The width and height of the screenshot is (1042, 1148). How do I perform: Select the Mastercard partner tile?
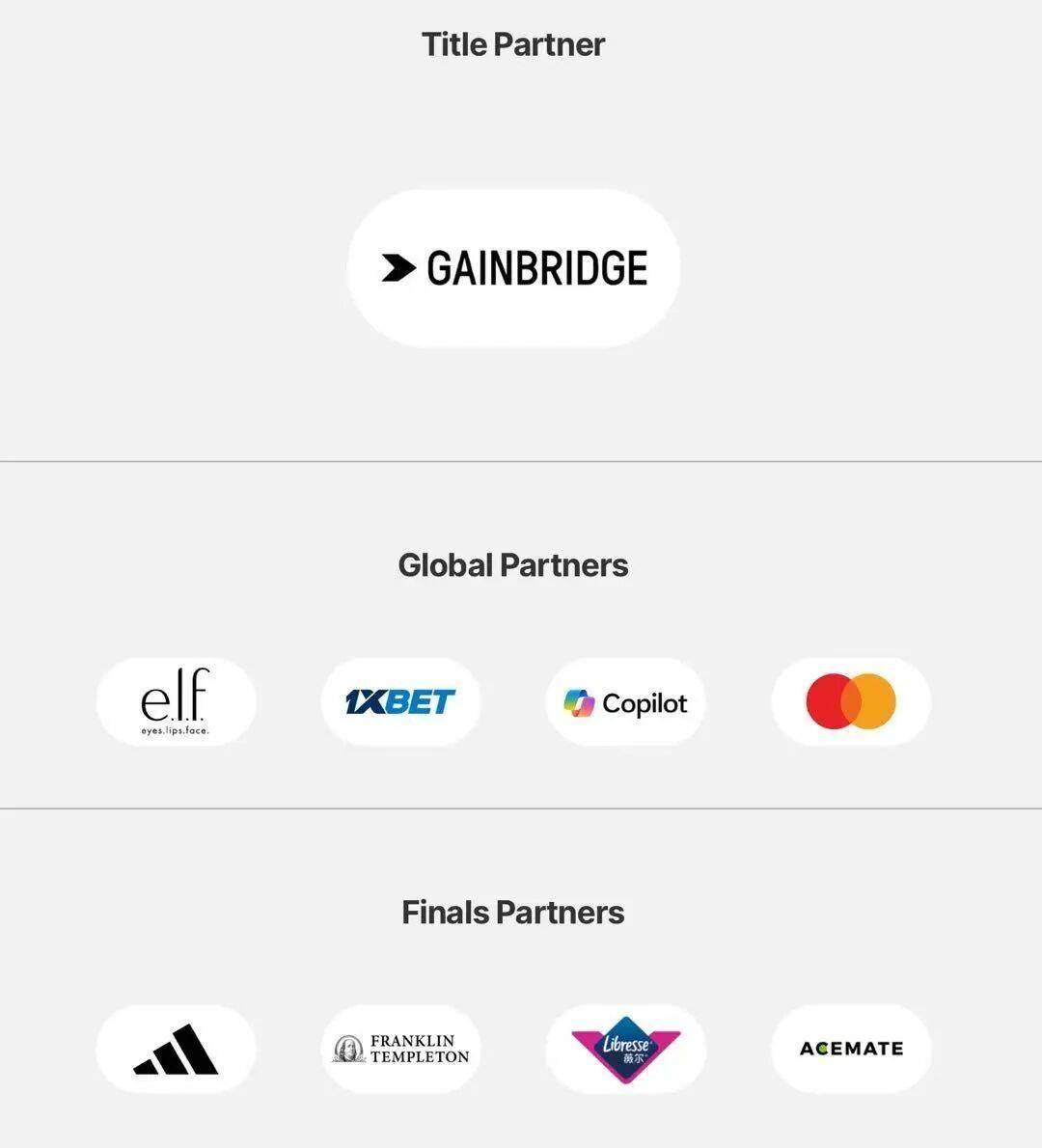[851, 702]
